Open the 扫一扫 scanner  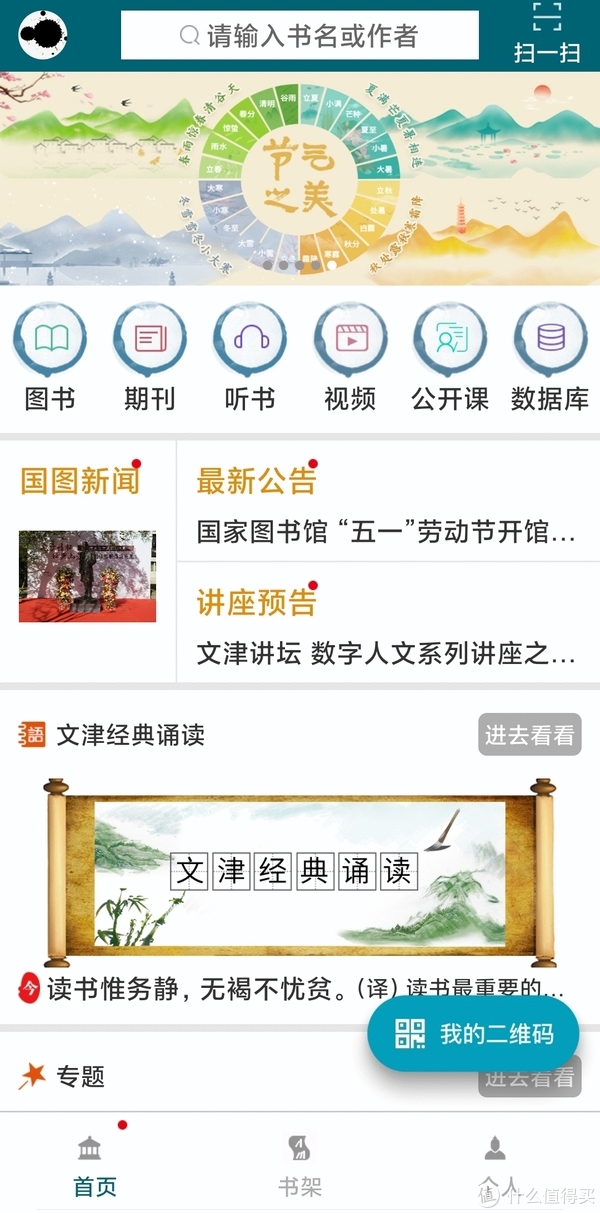point(547,34)
